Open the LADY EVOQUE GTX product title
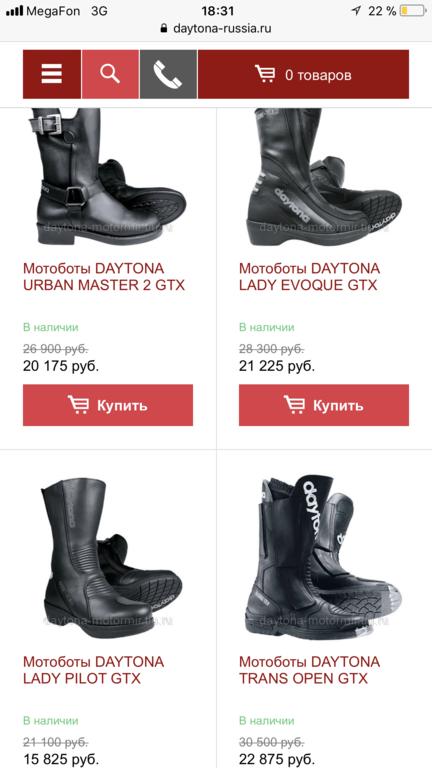Image resolution: width=432 pixels, height=768 pixels. [310, 277]
